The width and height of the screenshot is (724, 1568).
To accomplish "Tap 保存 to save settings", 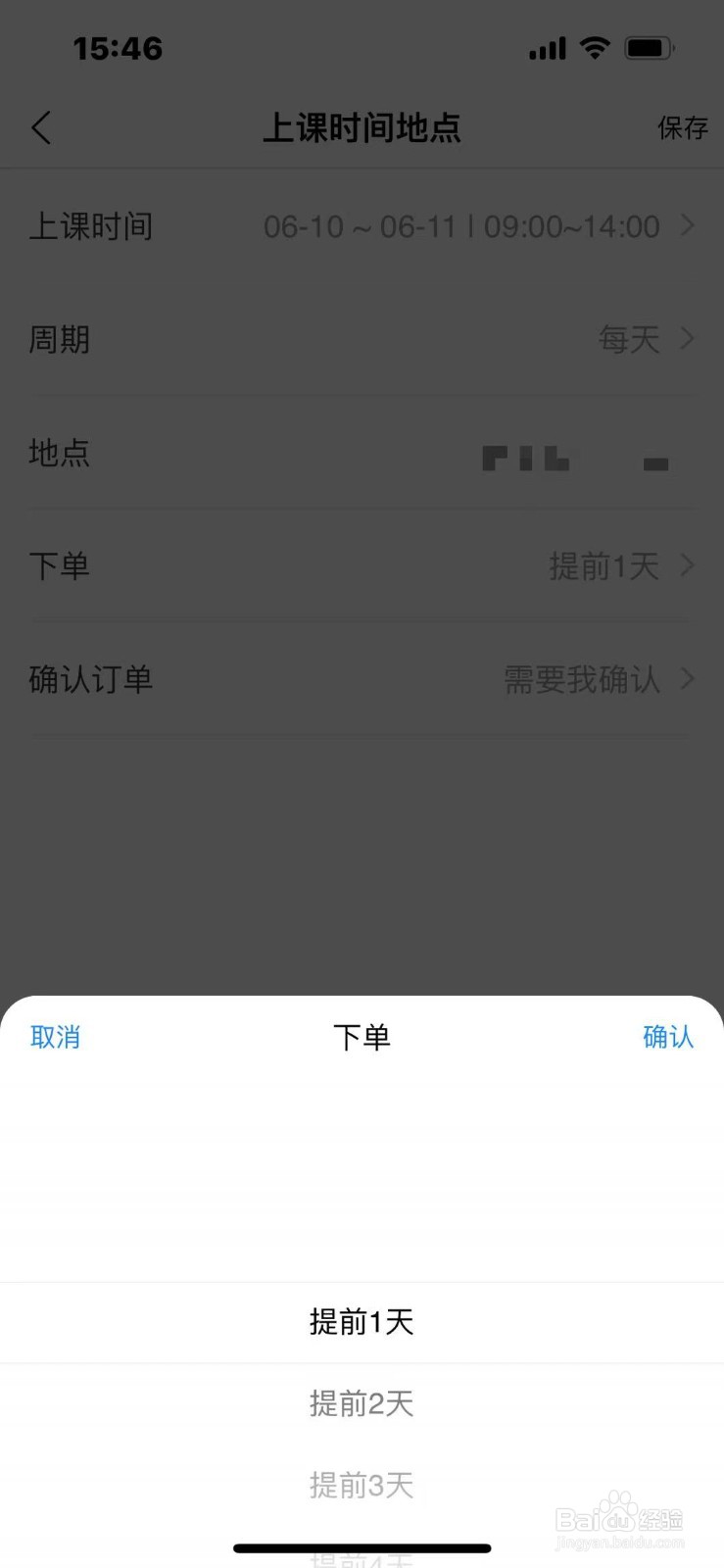I will 683,127.
